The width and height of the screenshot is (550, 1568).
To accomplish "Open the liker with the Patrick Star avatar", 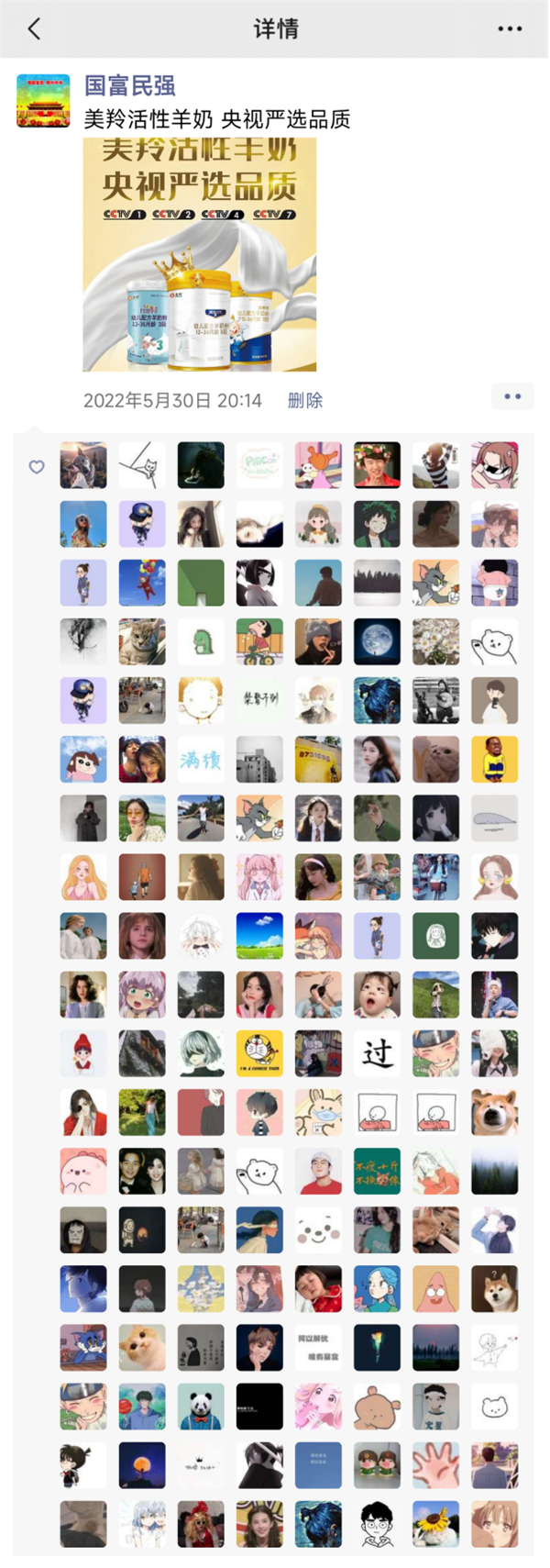I will pos(435,1288).
